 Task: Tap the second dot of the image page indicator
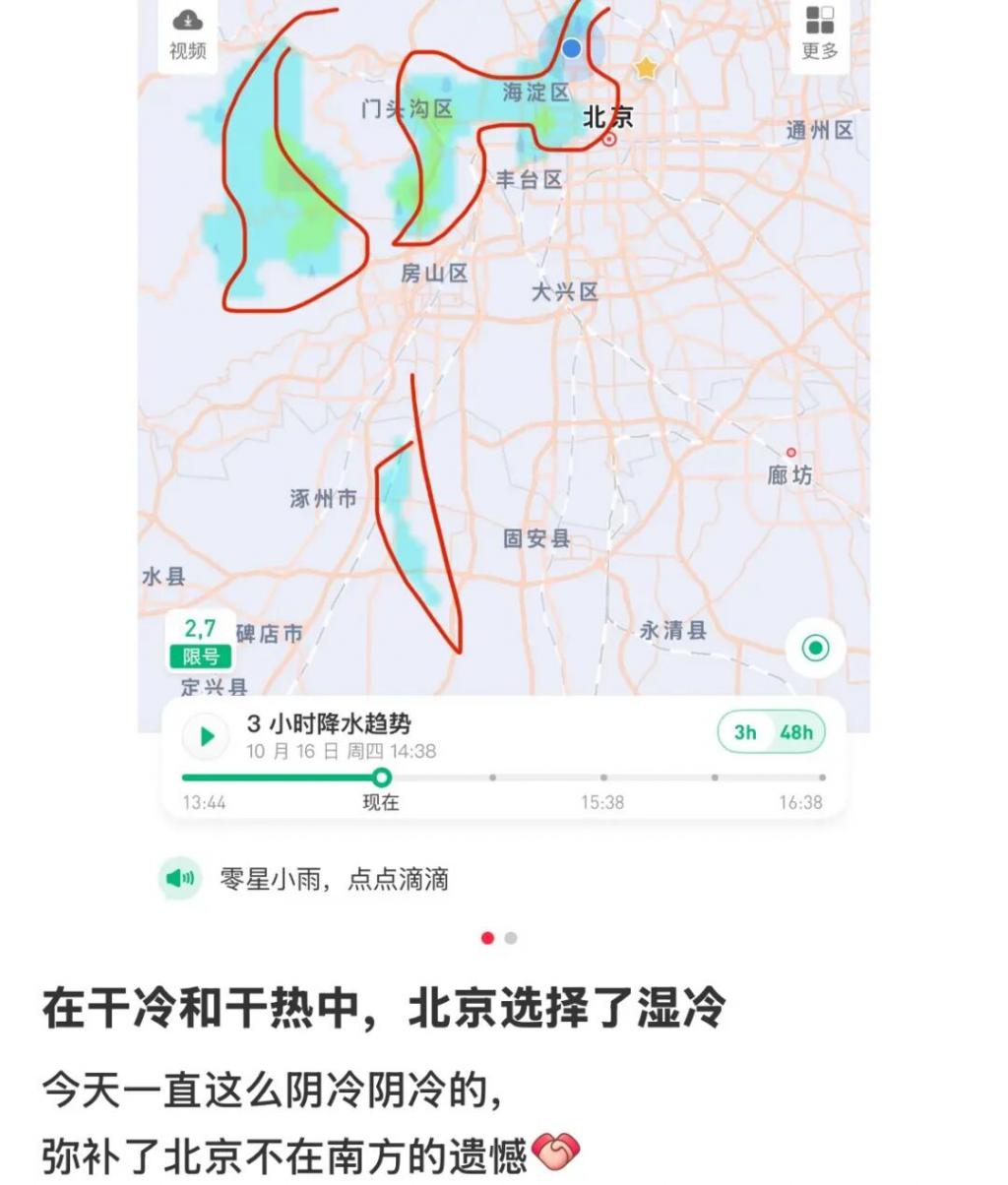[x=511, y=938]
